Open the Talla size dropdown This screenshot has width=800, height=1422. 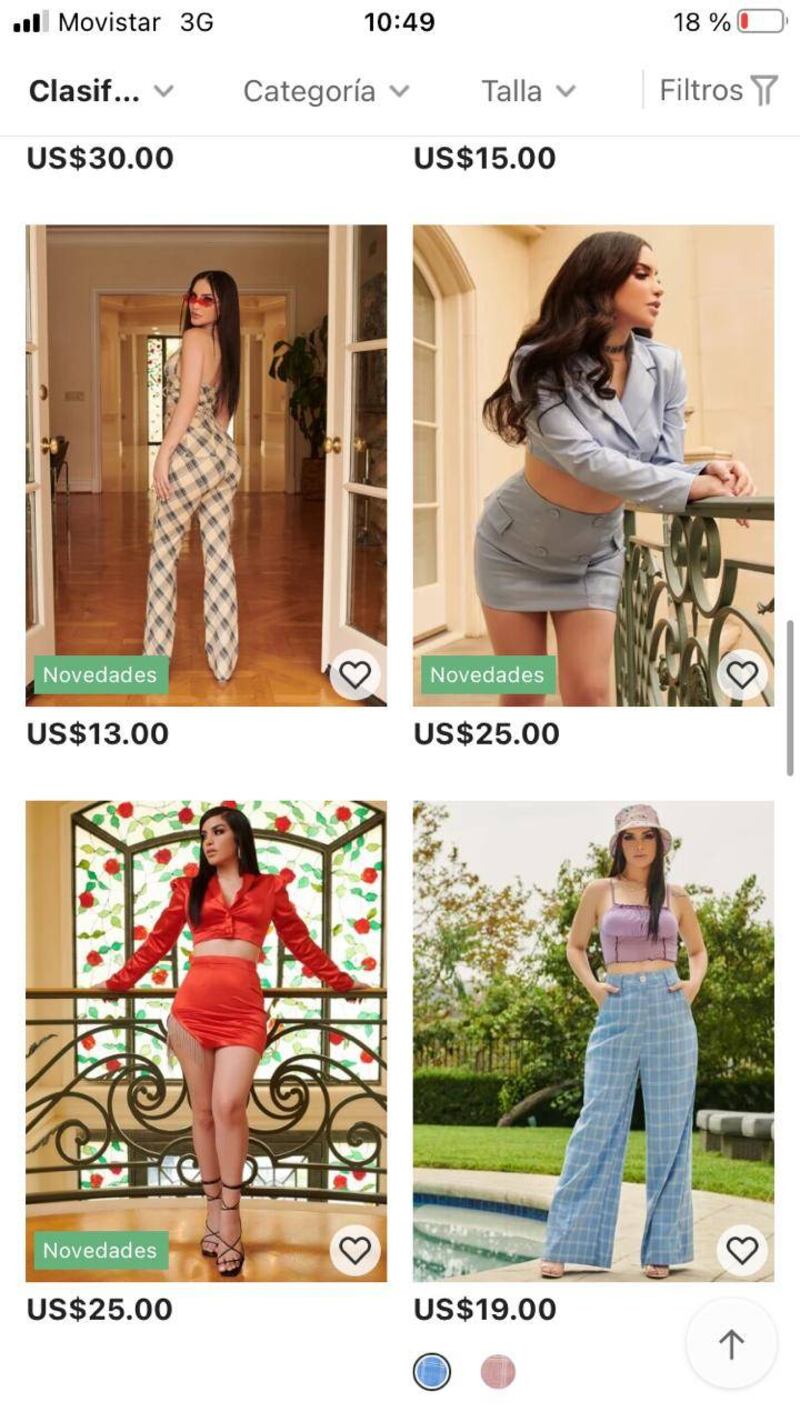[x=528, y=91]
